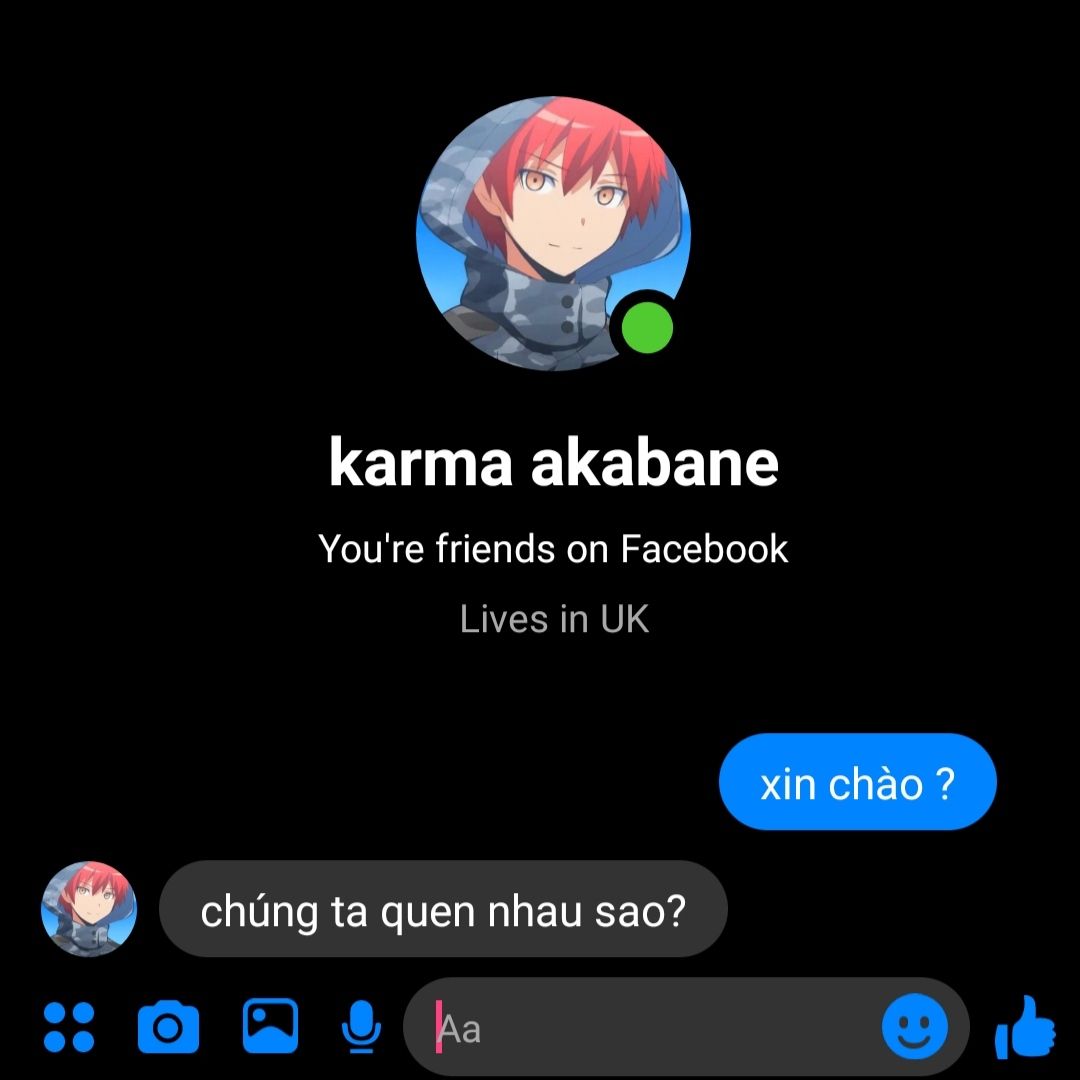Viewport: 1080px width, 1080px height.
Task: Send a thumbs-up like
Action: tap(1025, 1027)
